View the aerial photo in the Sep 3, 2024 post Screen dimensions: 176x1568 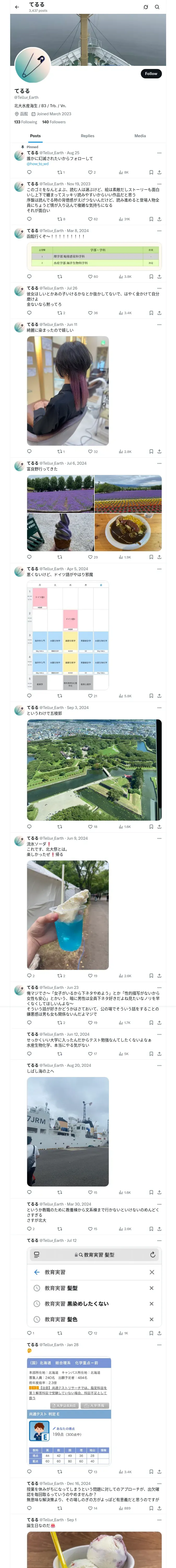[x=94, y=769]
